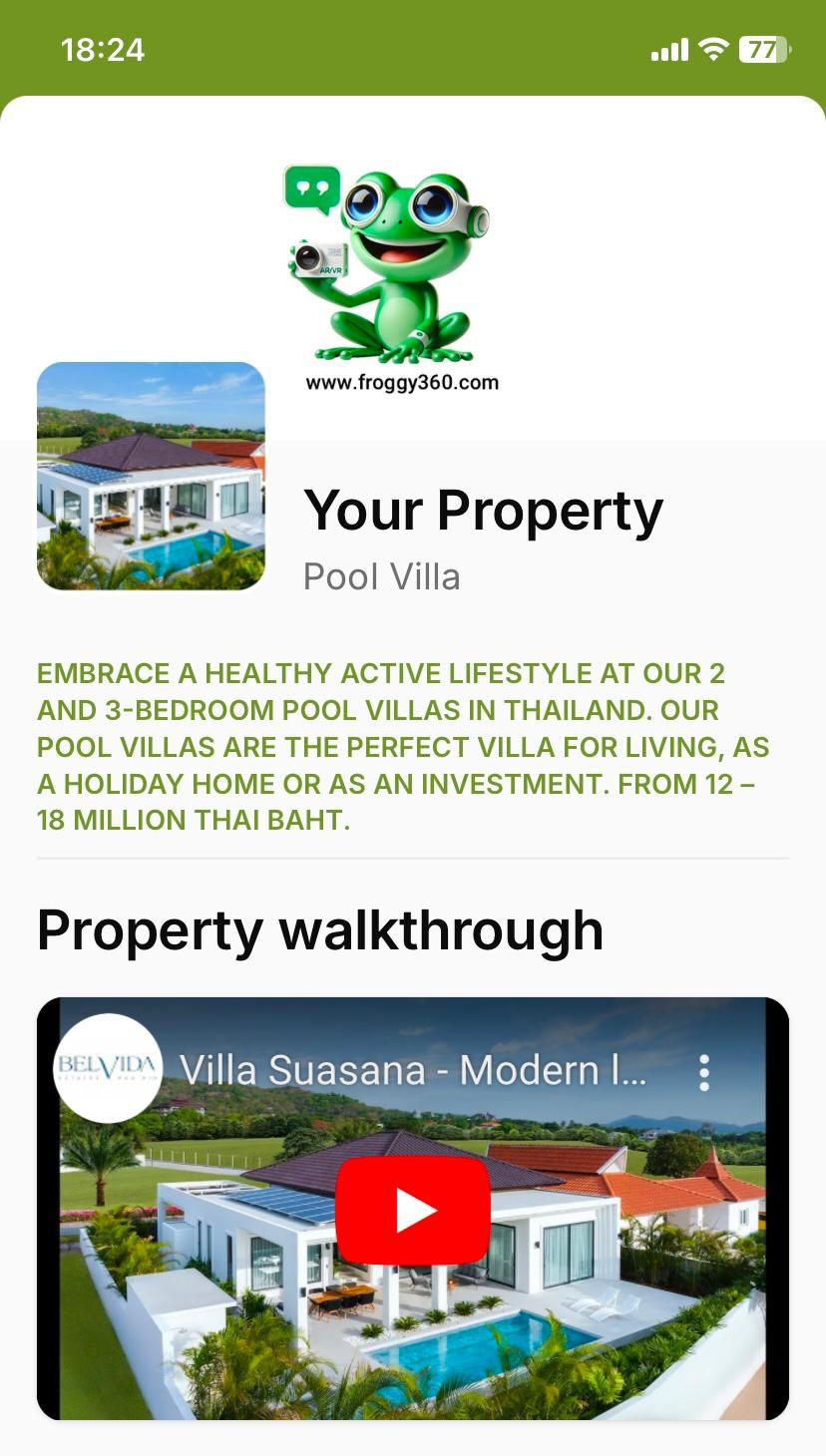Open the Pool Villa property photo
Image resolution: width=826 pixels, height=1456 pixels.
[x=151, y=476]
